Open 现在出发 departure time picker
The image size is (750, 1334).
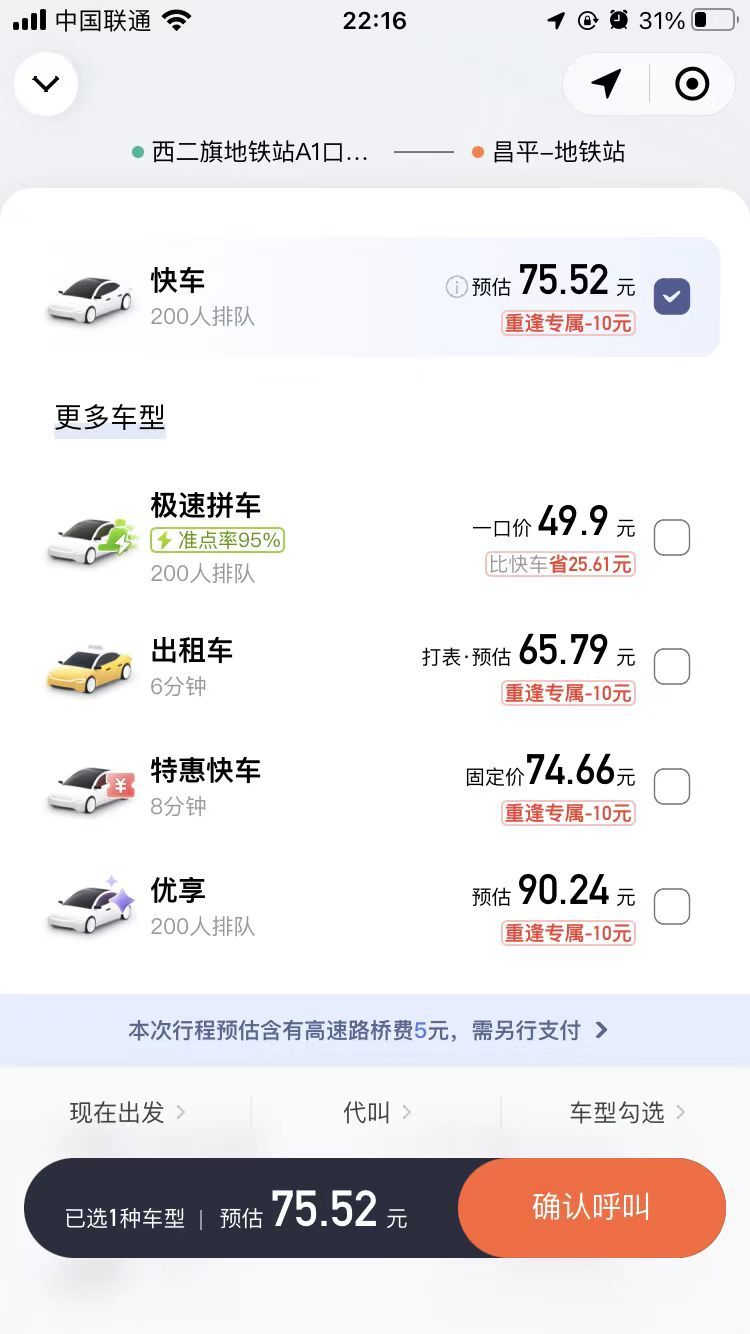(x=127, y=1112)
